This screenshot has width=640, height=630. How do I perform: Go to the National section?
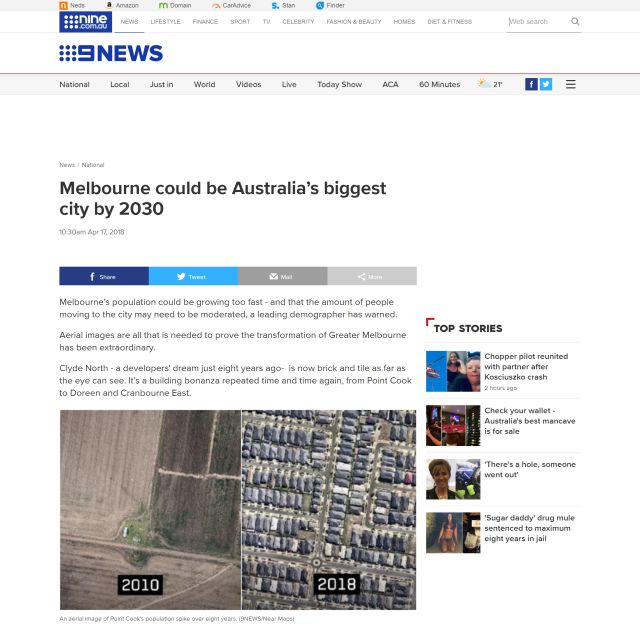tap(74, 84)
